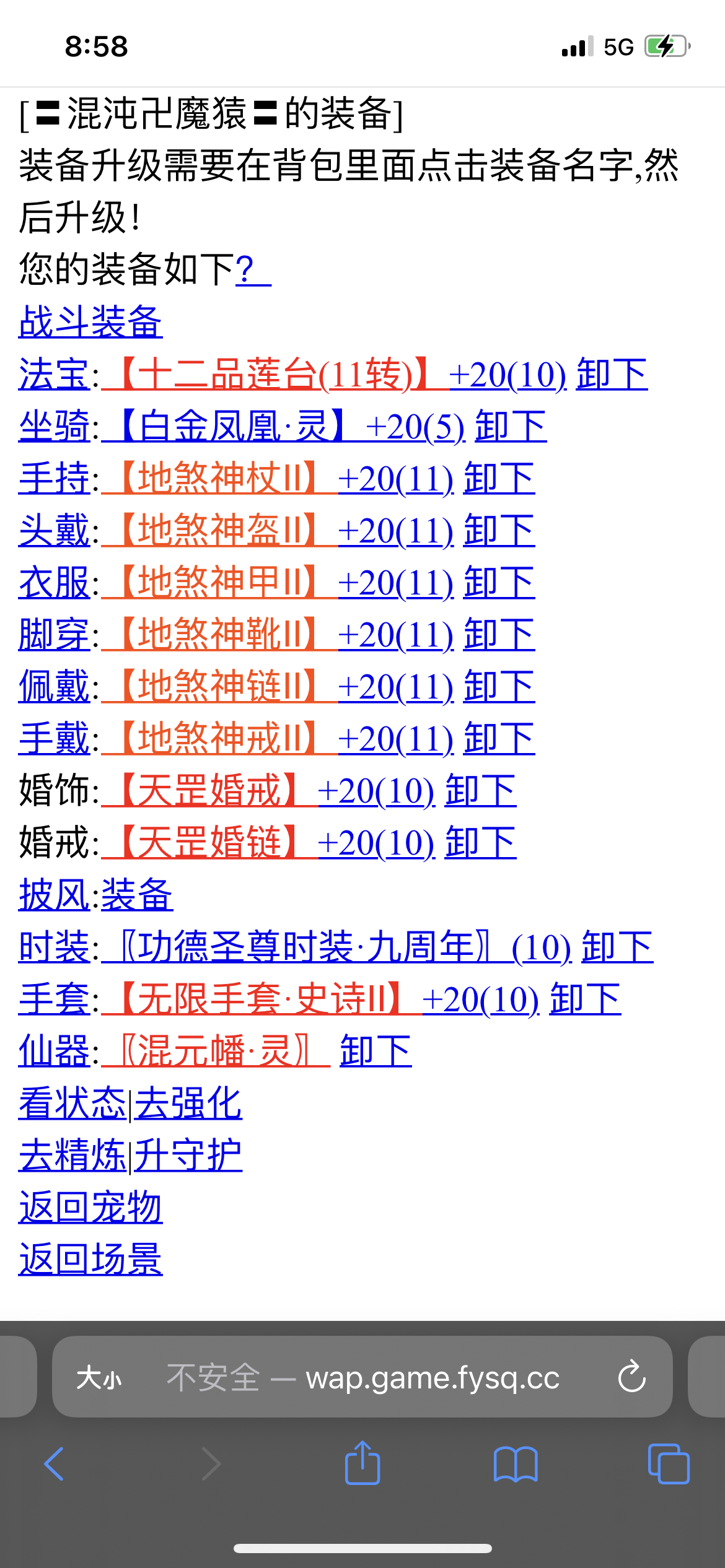This screenshot has width=725, height=1568.
Task: Open the 天罡婚戒 item link
Action: pyautogui.click(x=208, y=791)
